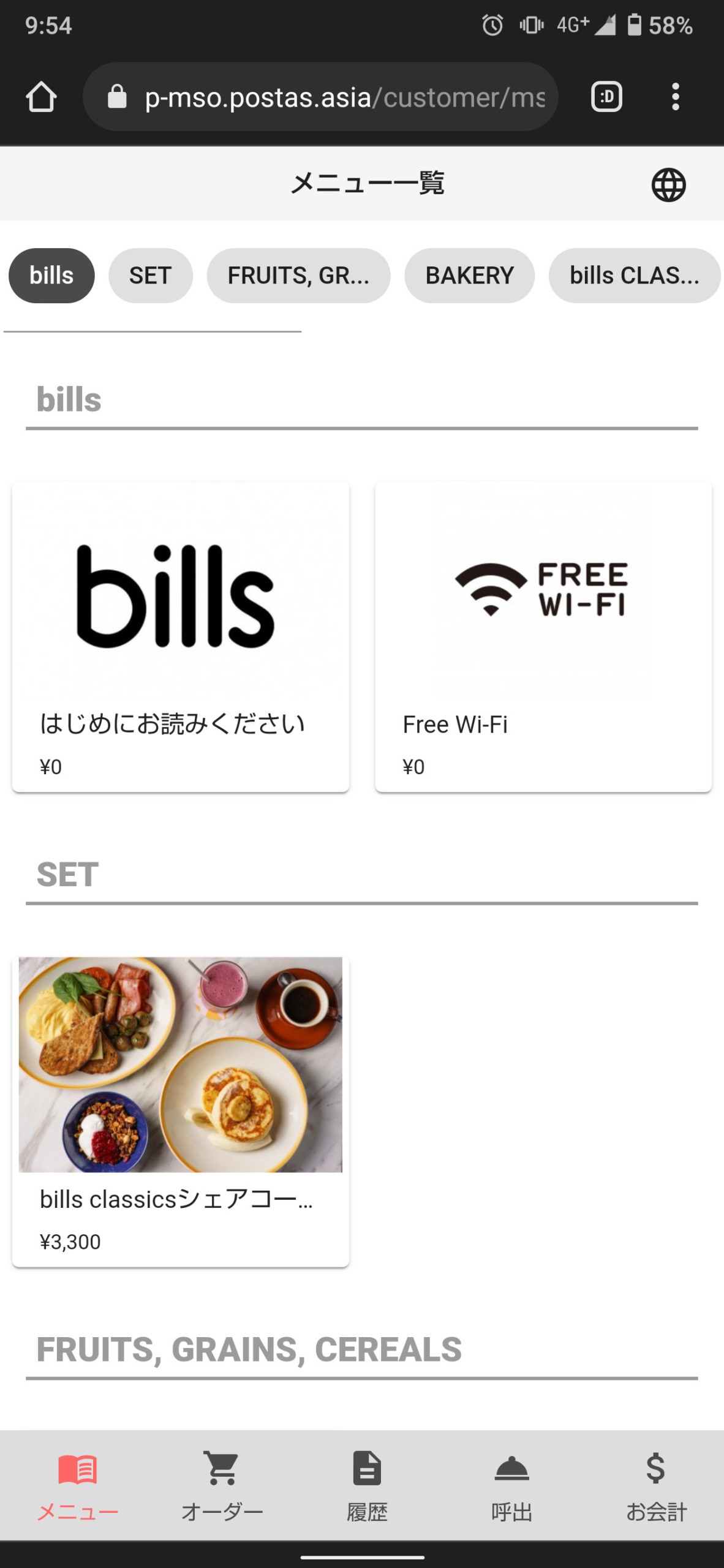This screenshot has width=724, height=1568.
Task: Open the browser tab switcher
Action: point(606,97)
